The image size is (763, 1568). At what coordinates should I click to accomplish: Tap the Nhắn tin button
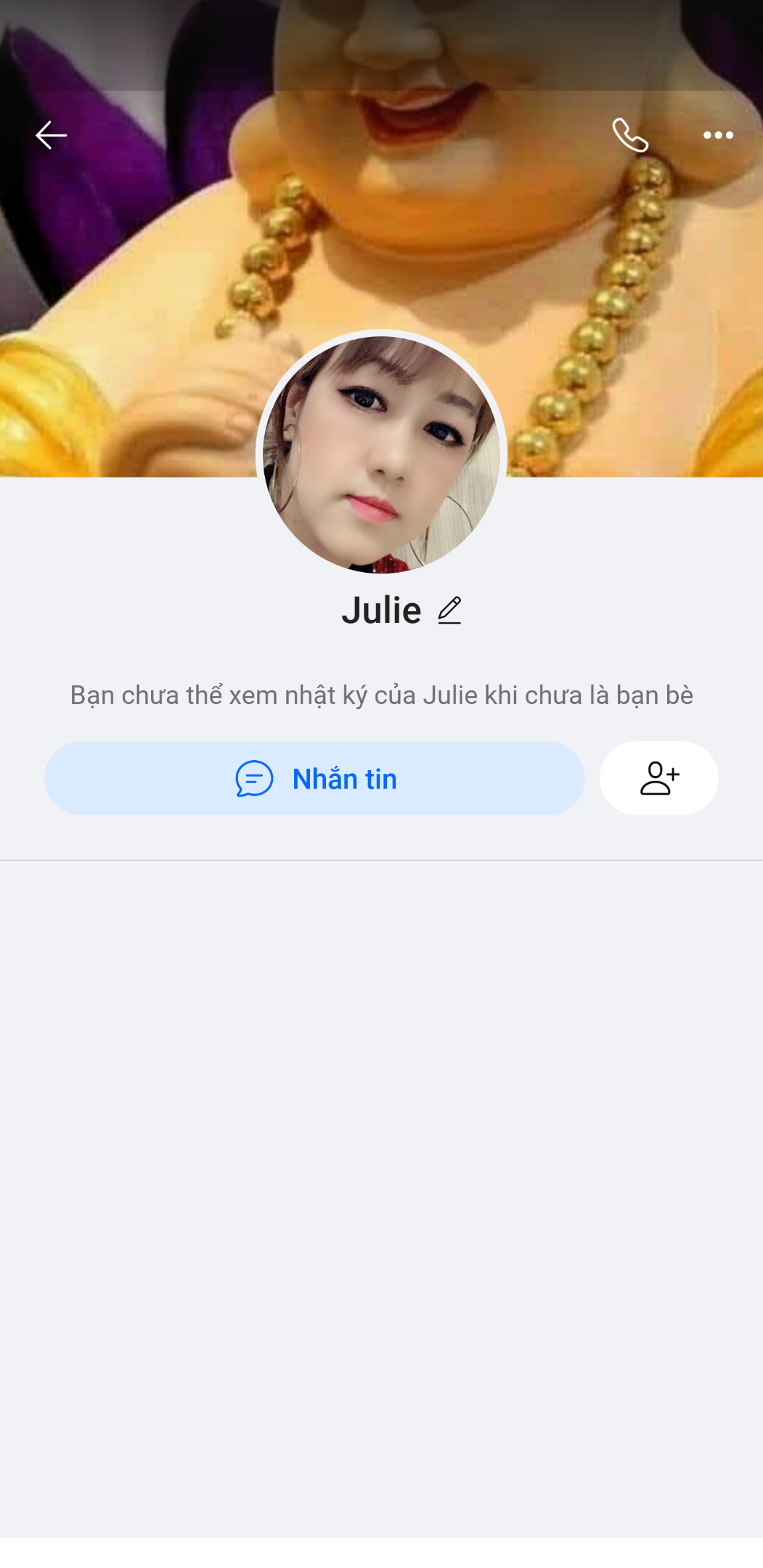pyautogui.click(x=315, y=778)
